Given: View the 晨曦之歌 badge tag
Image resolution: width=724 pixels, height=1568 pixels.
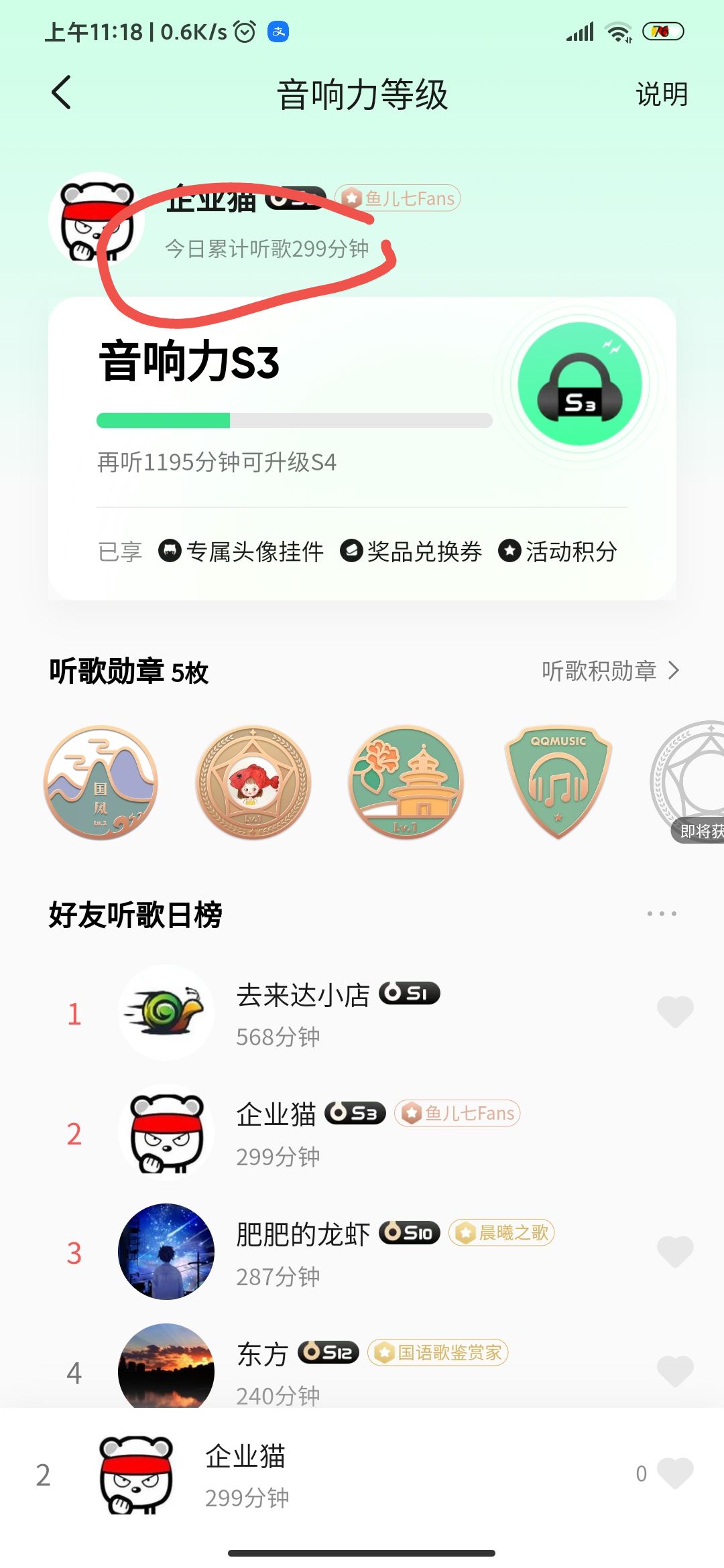Looking at the screenshot, I should 502,1233.
